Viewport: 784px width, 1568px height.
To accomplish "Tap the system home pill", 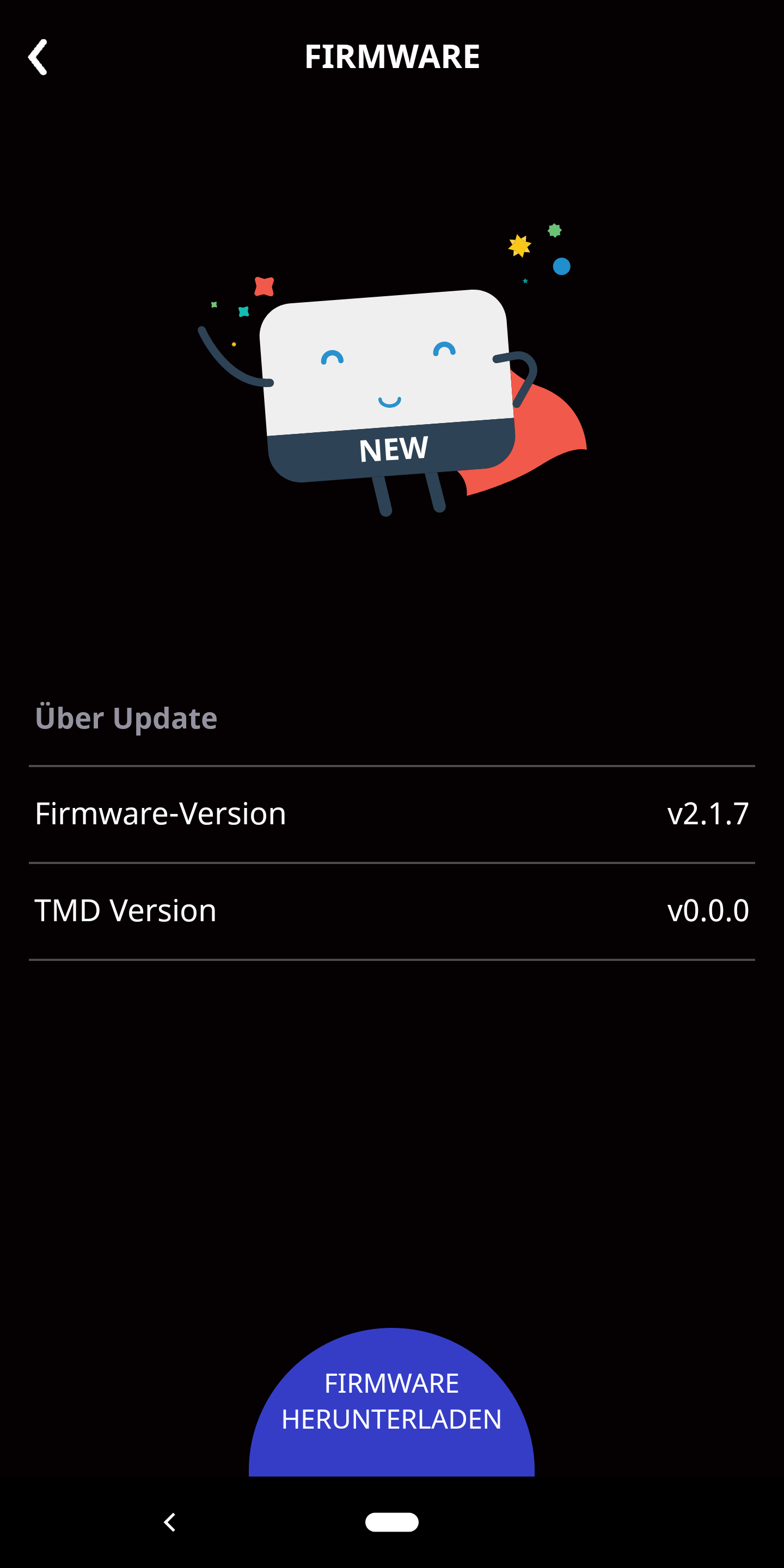I will tap(391, 1522).
